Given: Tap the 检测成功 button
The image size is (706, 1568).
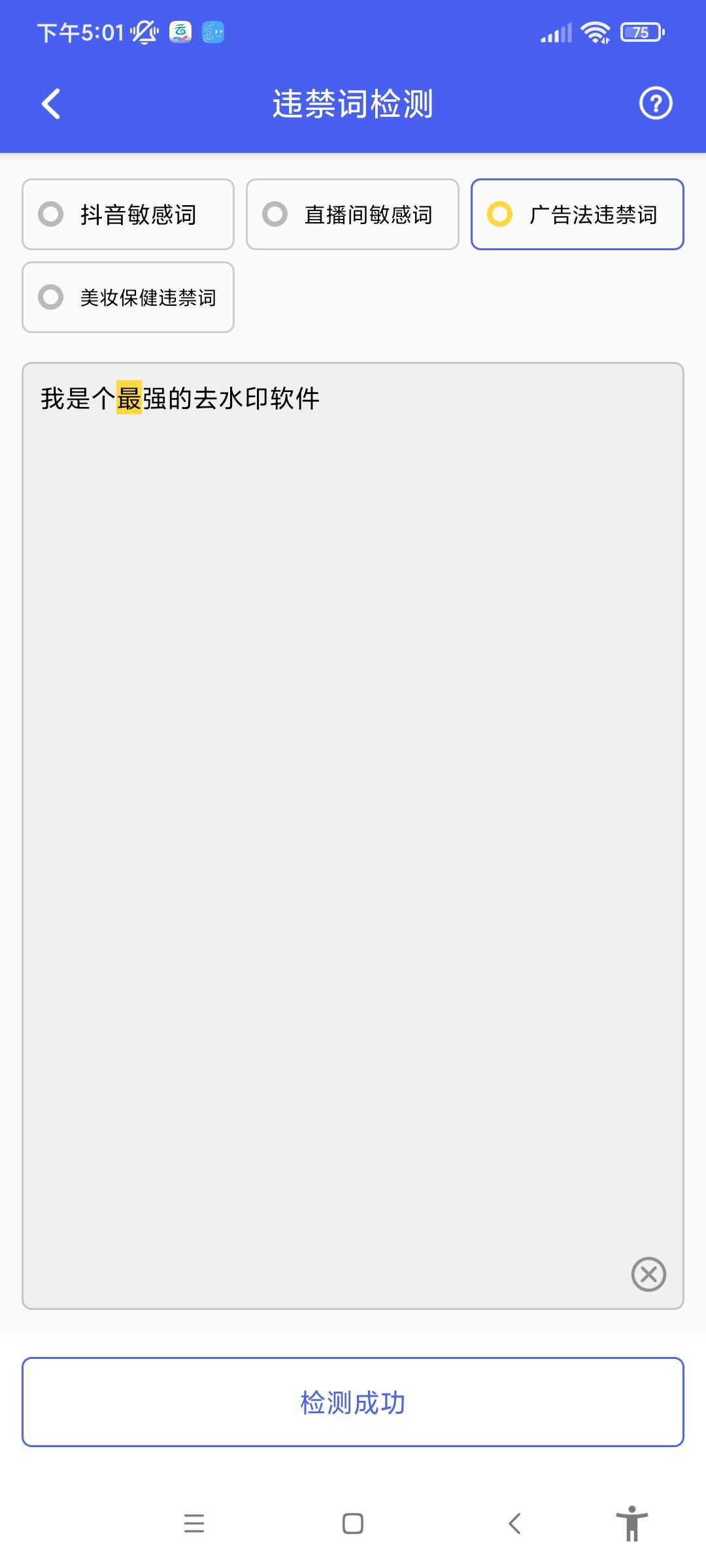Looking at the screenshot, I should [353, 1402].
